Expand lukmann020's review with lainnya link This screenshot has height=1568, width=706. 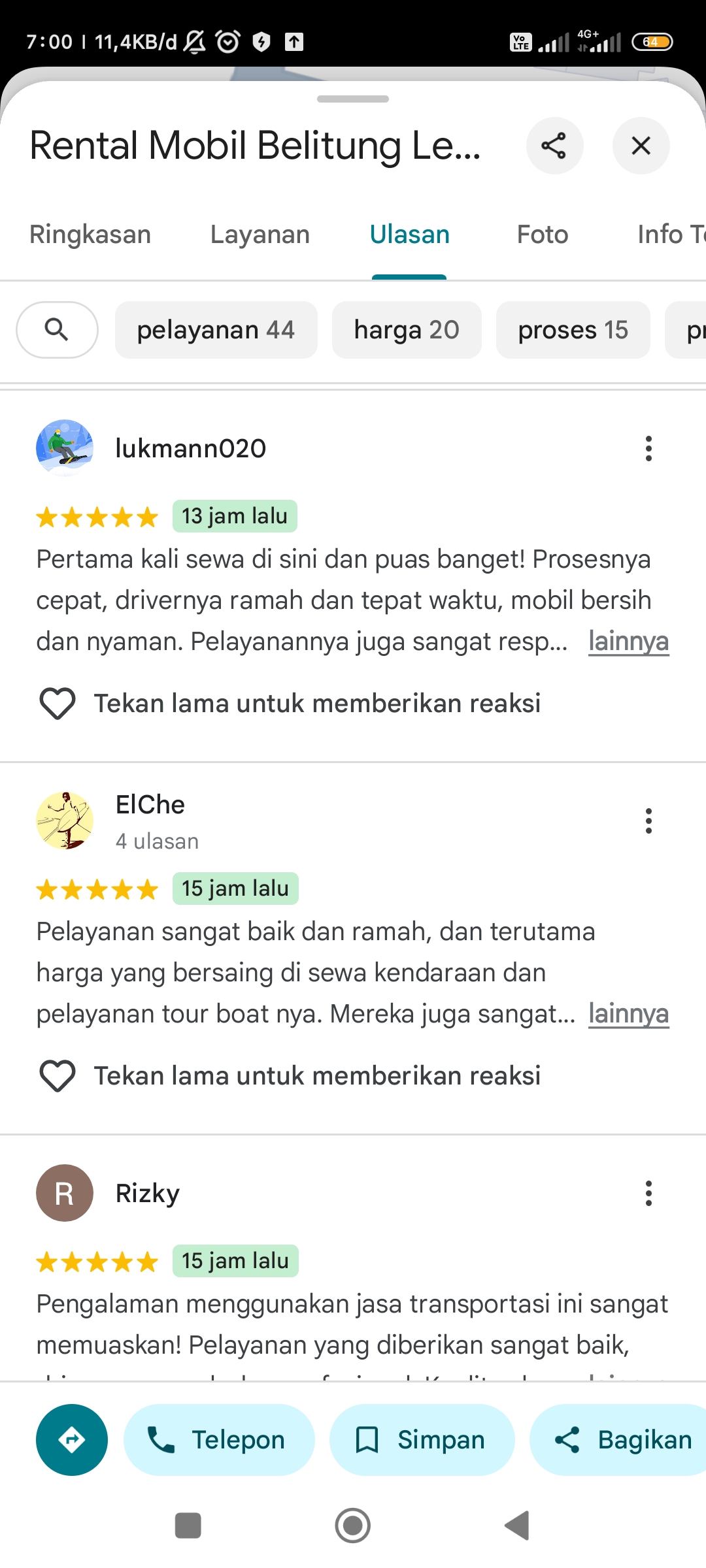pos(628,642)
